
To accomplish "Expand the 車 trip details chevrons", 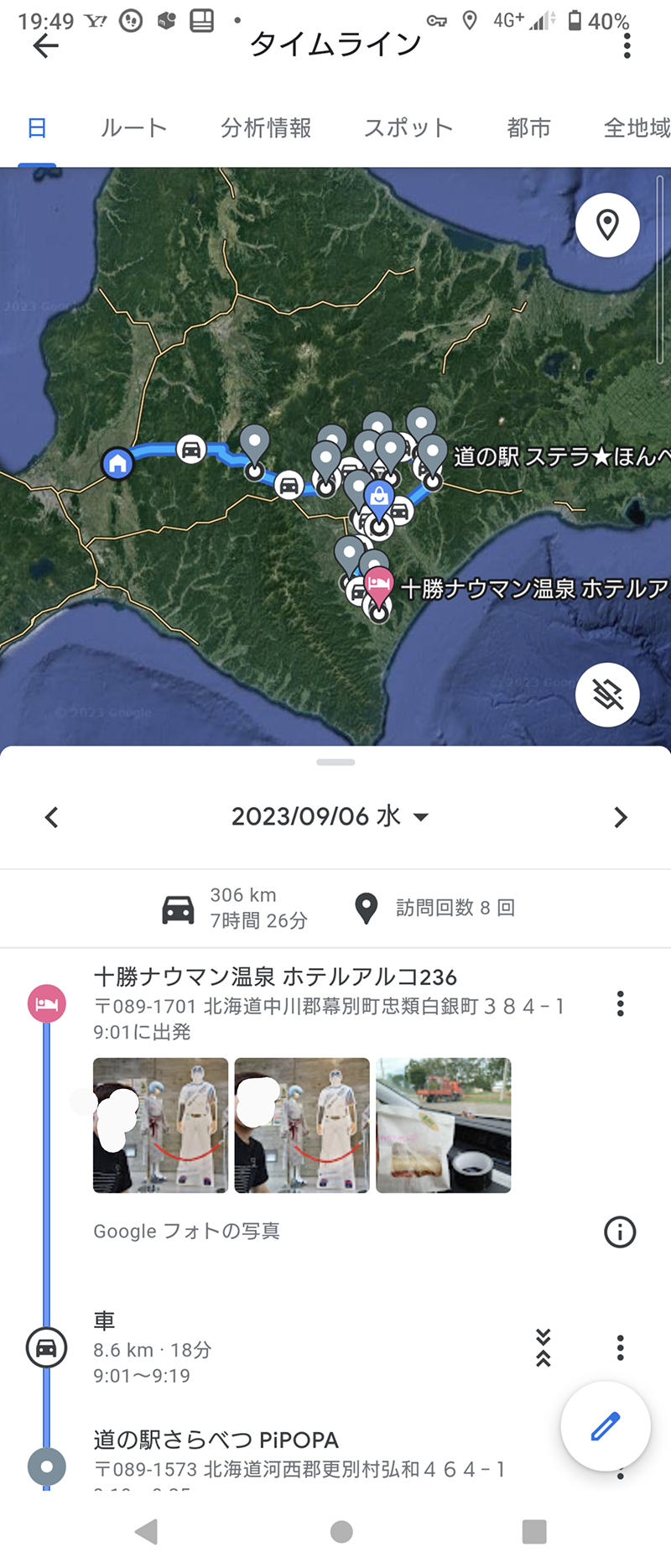I will (x=542, y=1347).
